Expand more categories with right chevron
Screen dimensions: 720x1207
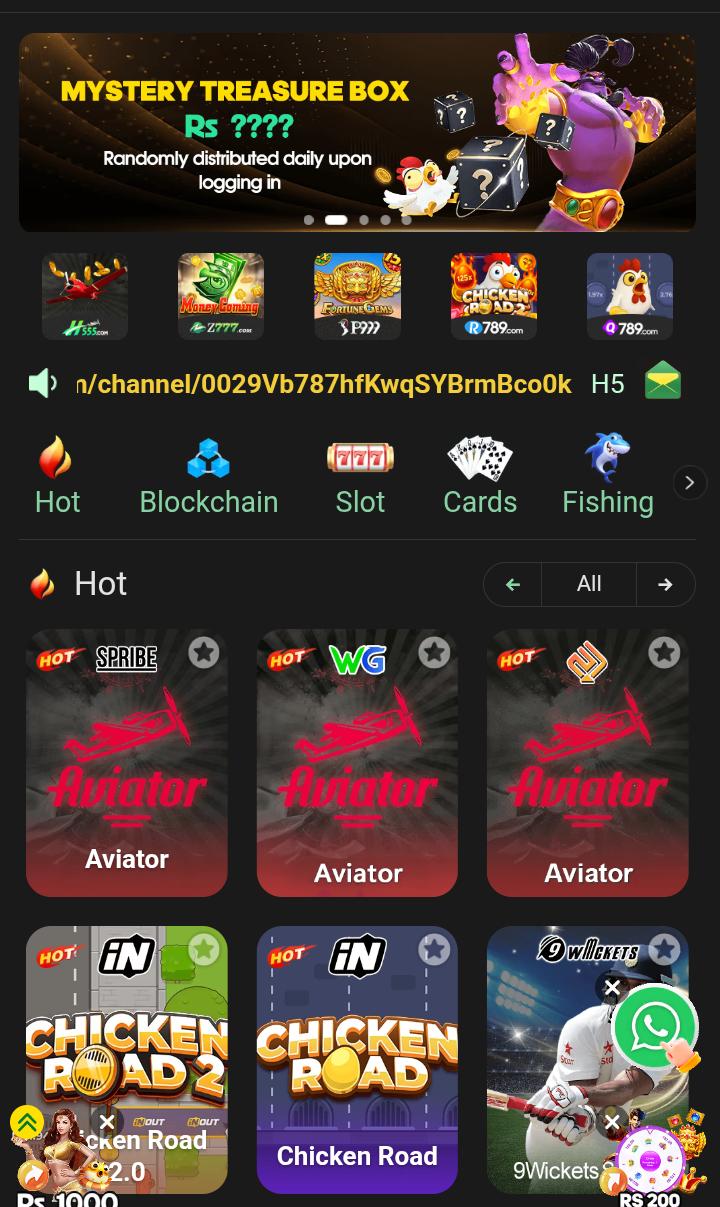(x=690, y=482)
